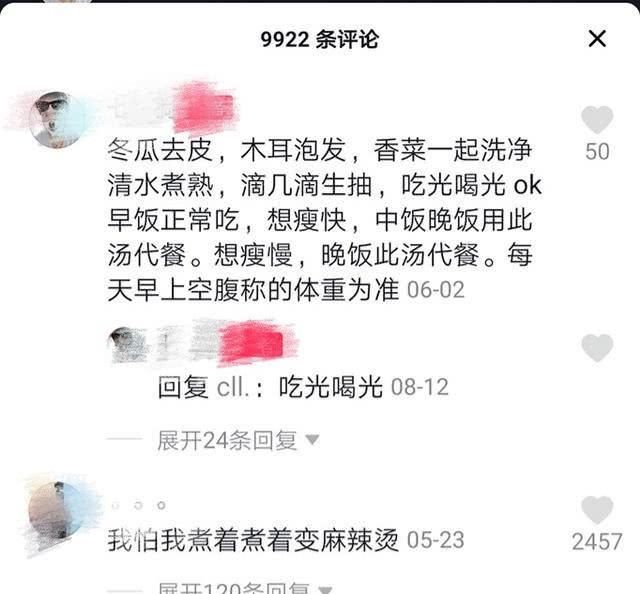
Task: Like the 麻辣烫 comment
Action: click(597, 510)
